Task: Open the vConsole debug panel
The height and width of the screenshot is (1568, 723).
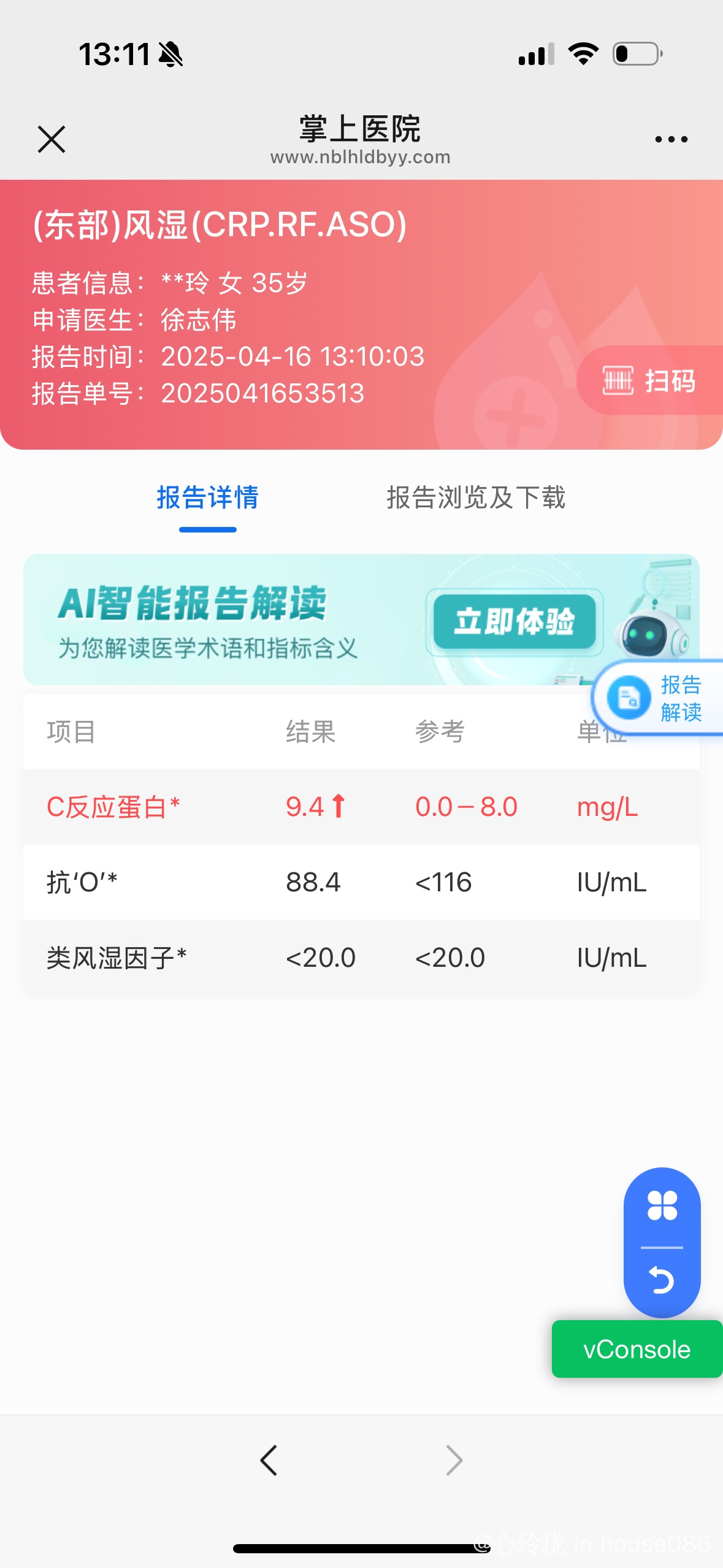Action: (x=637, y=1349)
